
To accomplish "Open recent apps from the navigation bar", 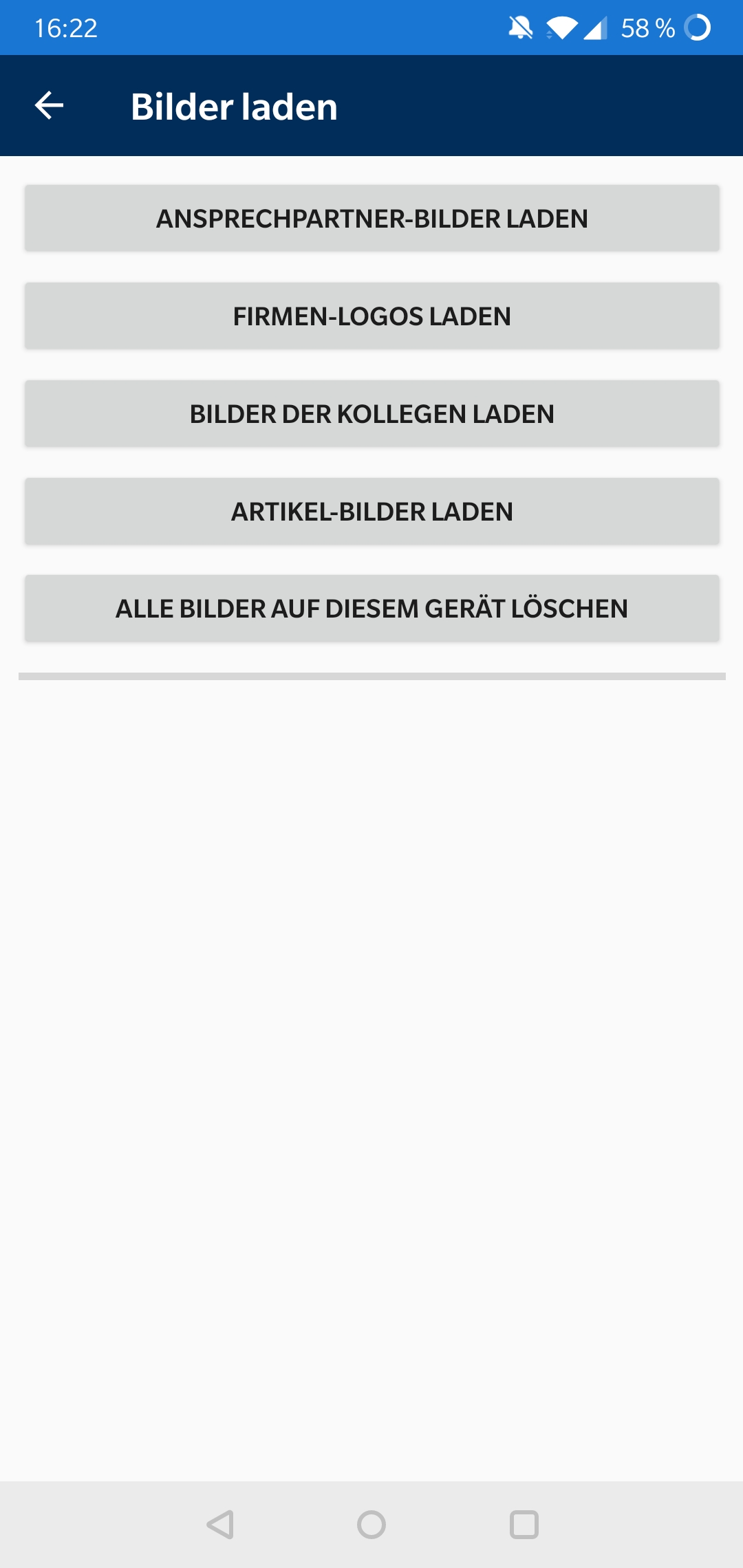I will coord(524,1525).
